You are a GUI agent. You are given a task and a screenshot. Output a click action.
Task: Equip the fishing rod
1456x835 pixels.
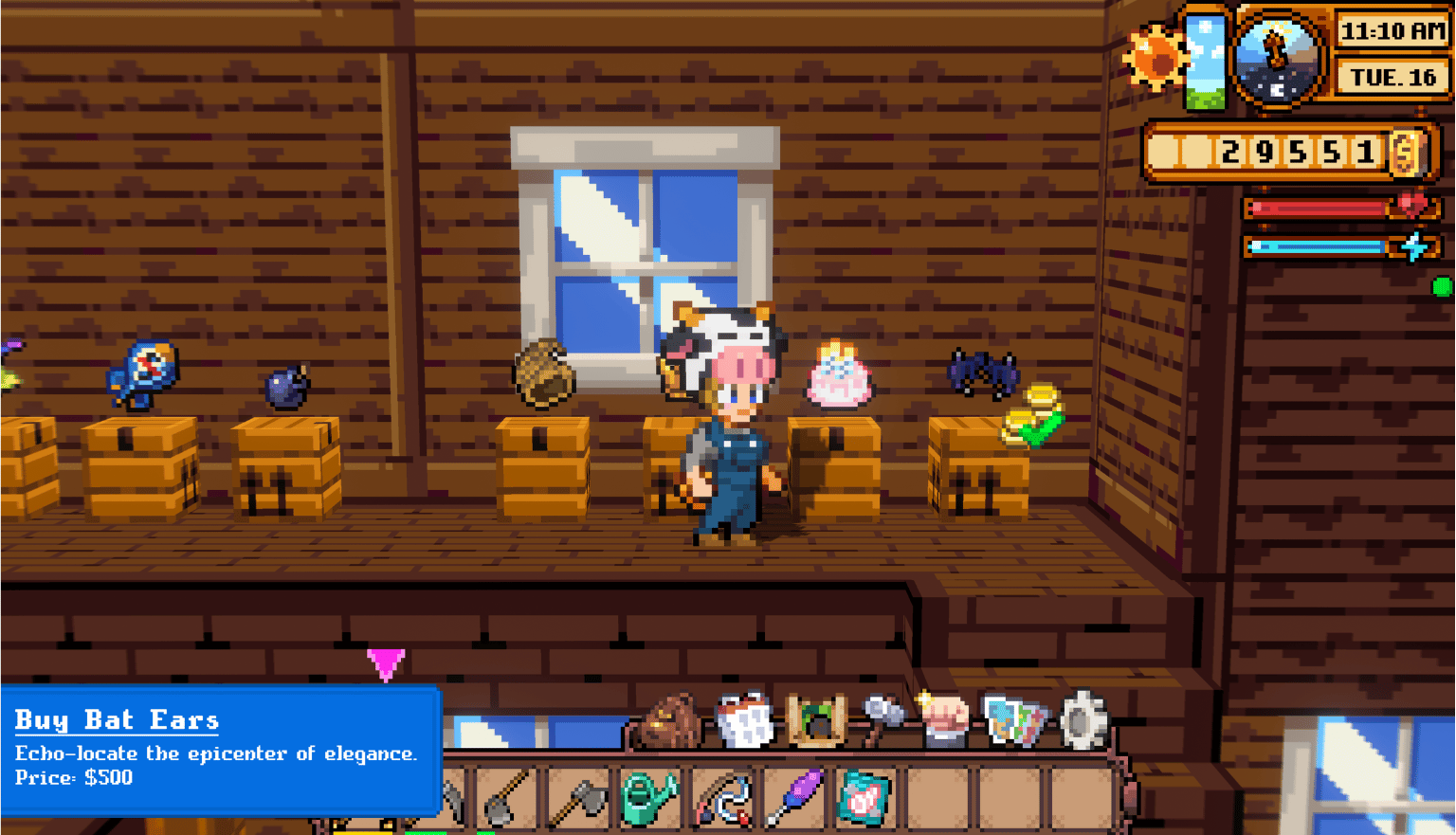tap(722, 798)
